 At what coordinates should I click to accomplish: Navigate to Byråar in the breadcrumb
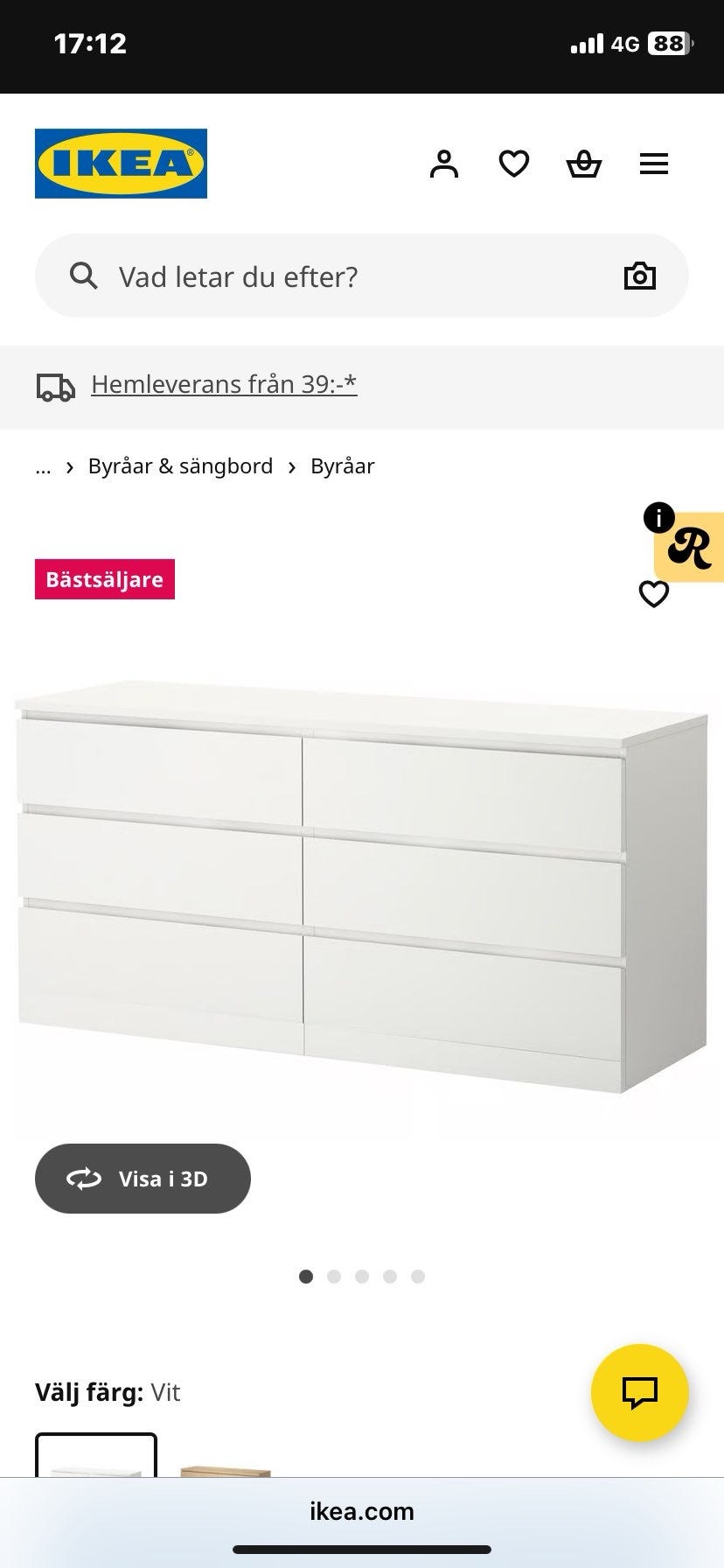(x=341, y=465)
